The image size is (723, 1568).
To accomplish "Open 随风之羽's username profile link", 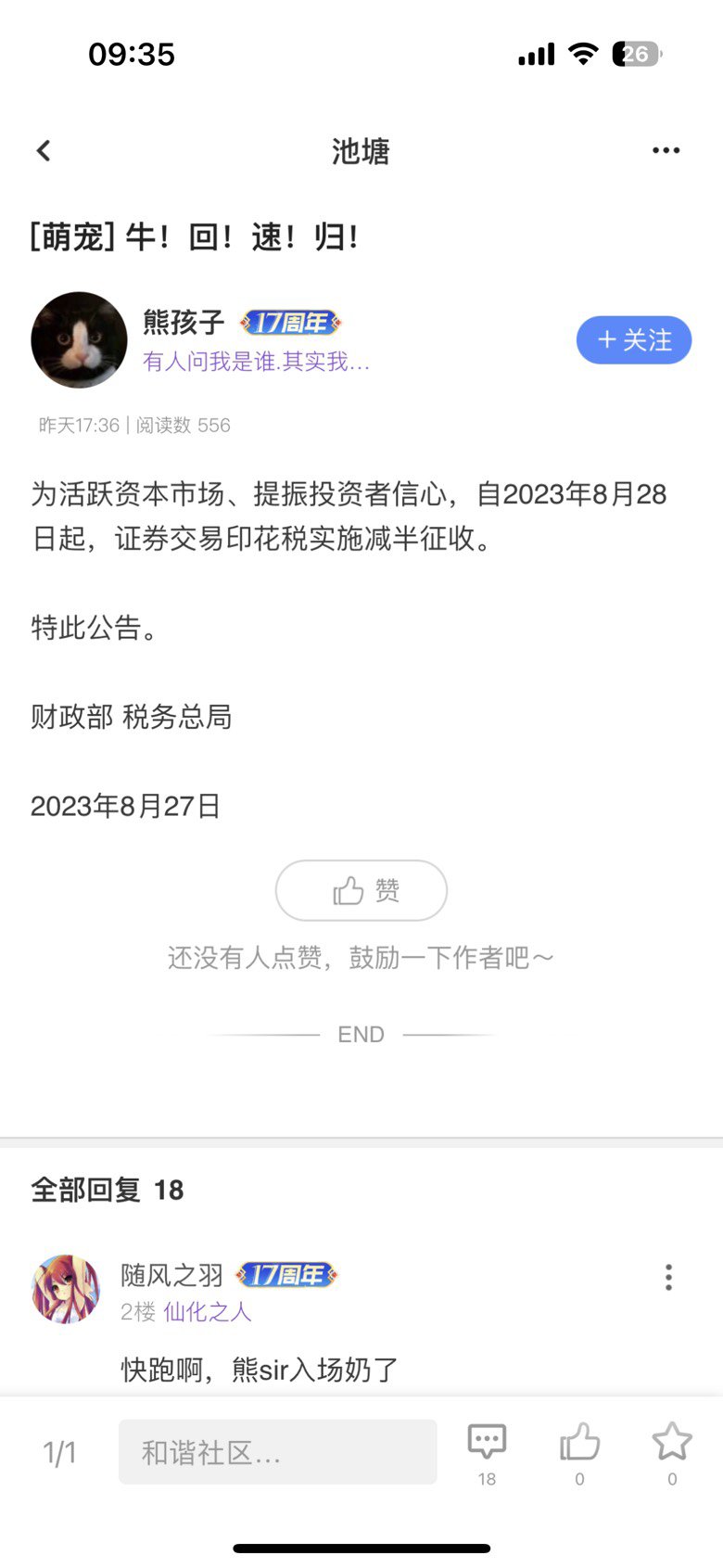I will click(172, 1275).
